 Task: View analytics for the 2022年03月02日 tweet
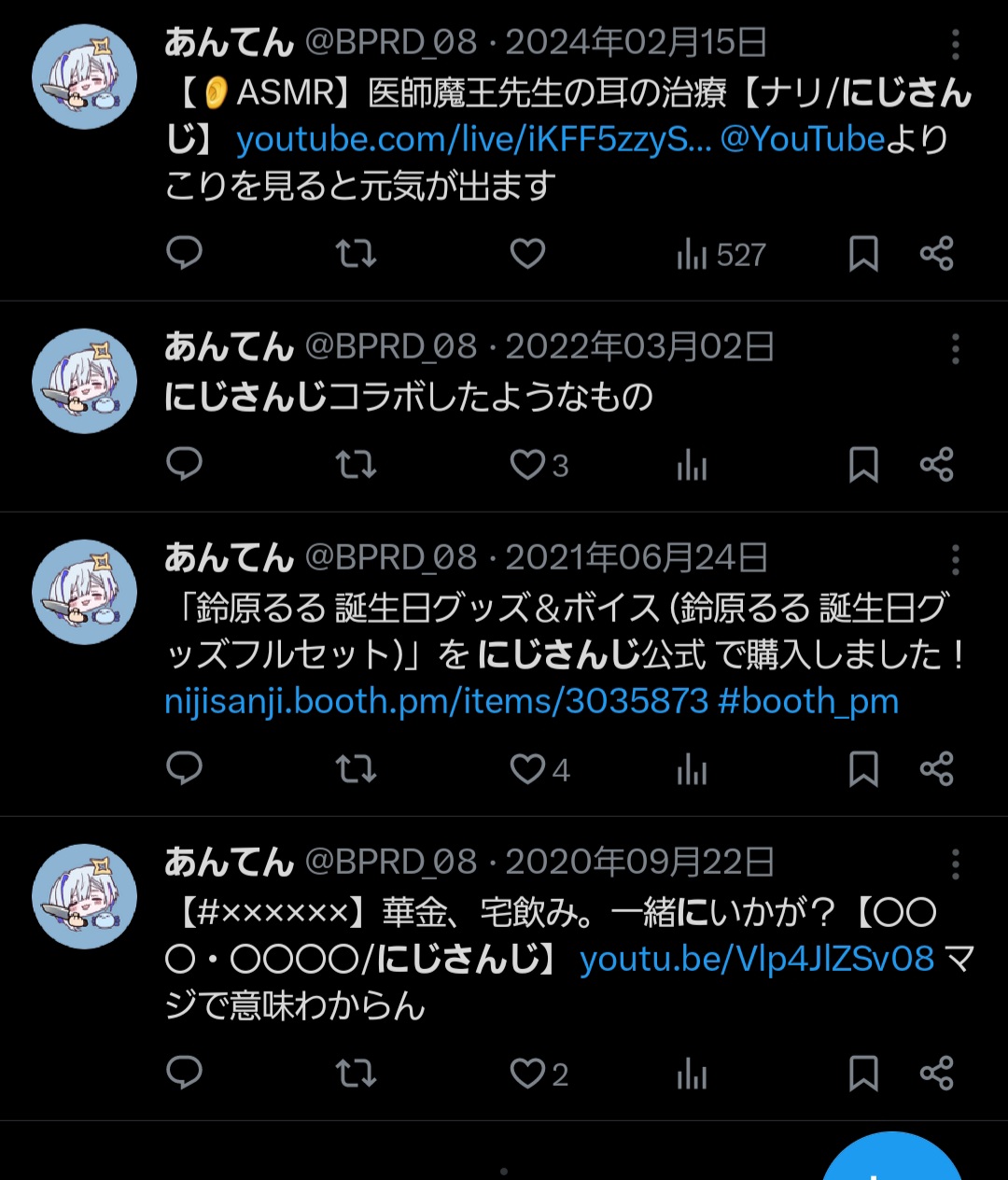(692, 465)
